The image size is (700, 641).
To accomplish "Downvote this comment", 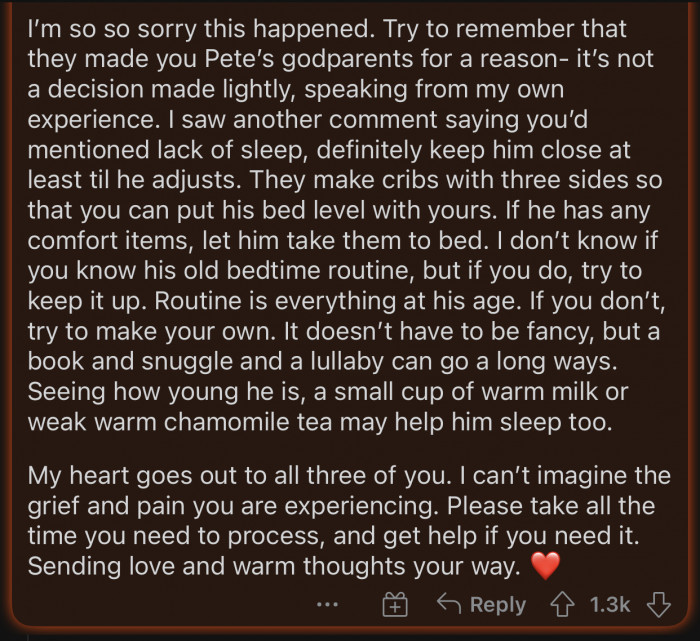I will click(x=656, y=604).
